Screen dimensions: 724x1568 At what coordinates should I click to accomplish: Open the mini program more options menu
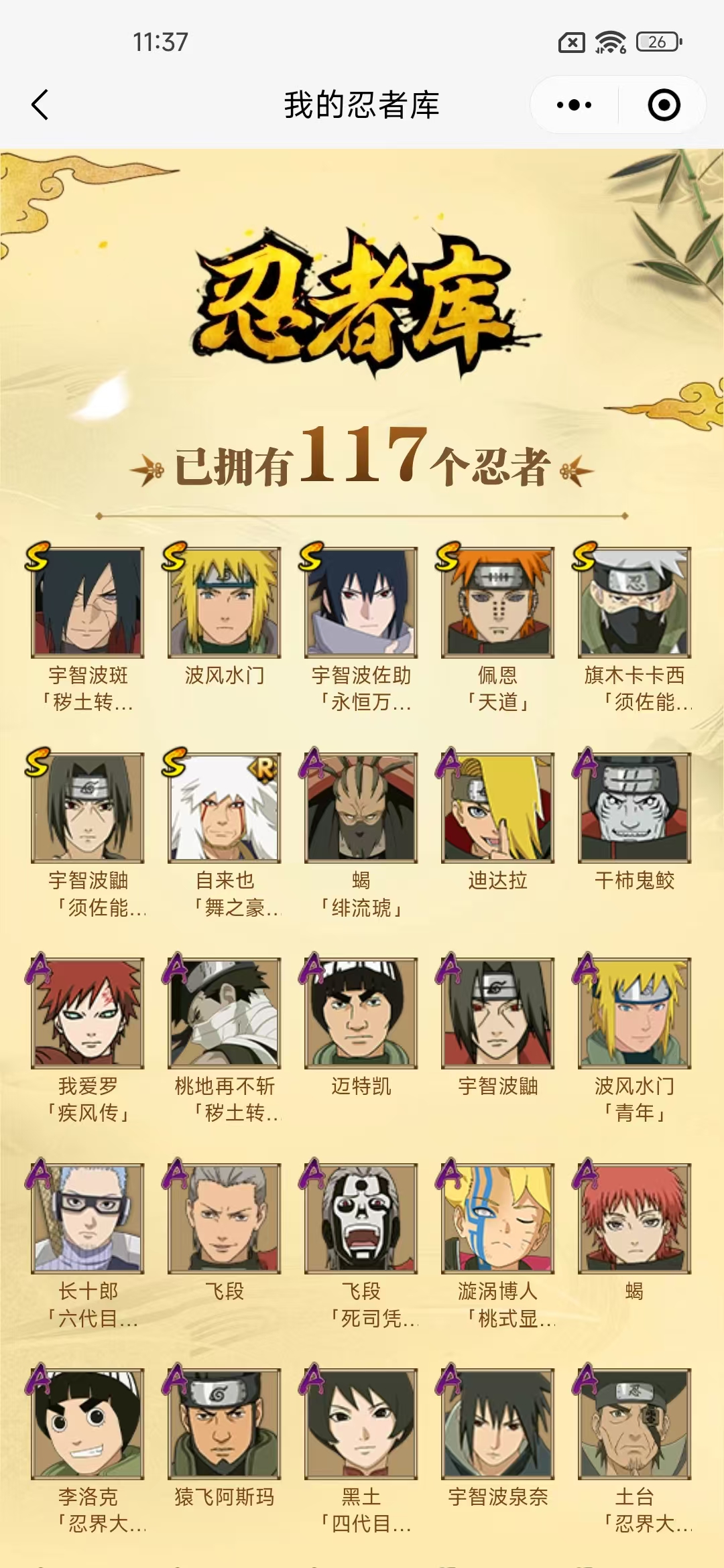(x=575, y=105)
